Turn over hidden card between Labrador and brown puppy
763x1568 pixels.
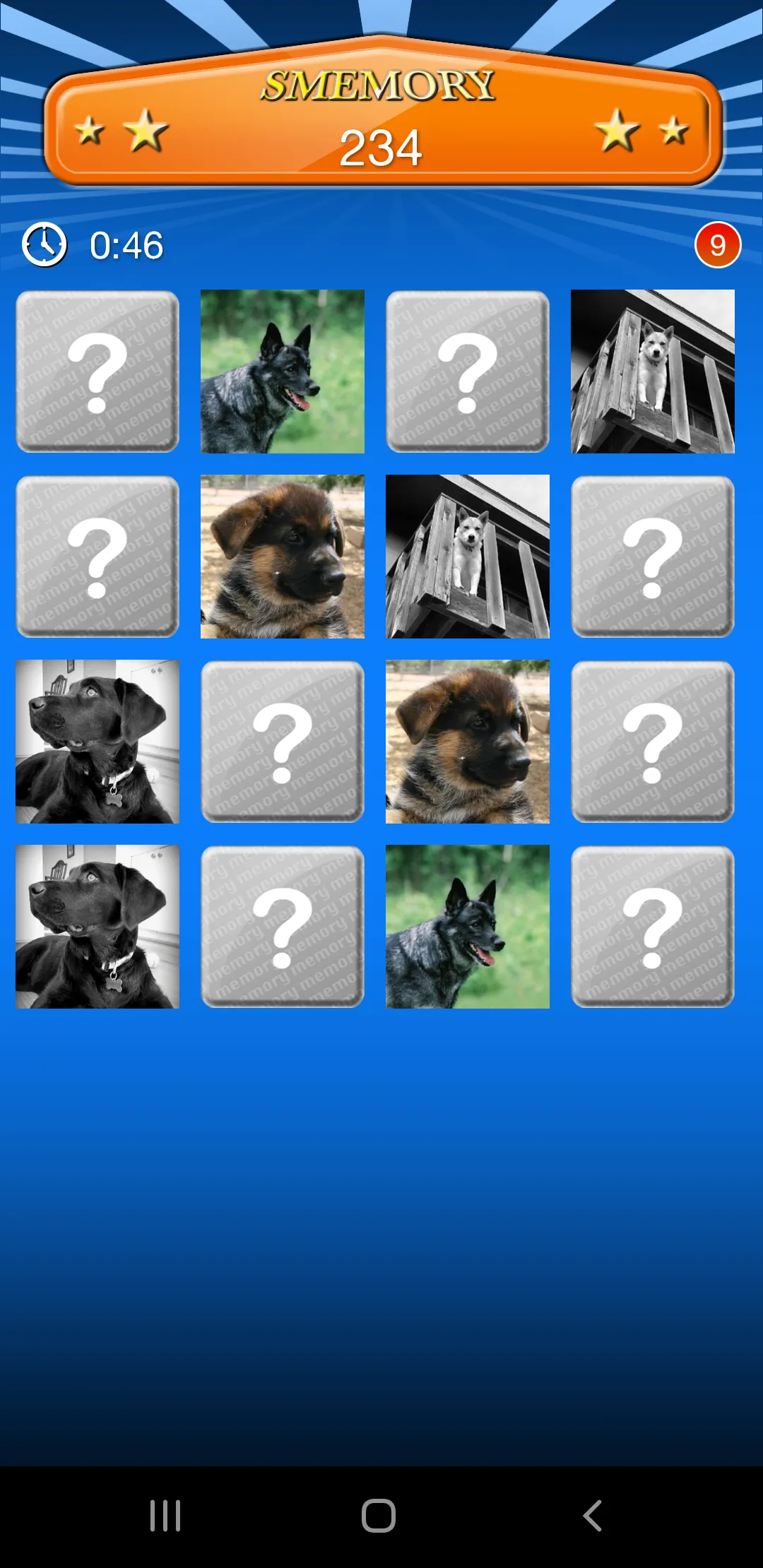[283, 742]
